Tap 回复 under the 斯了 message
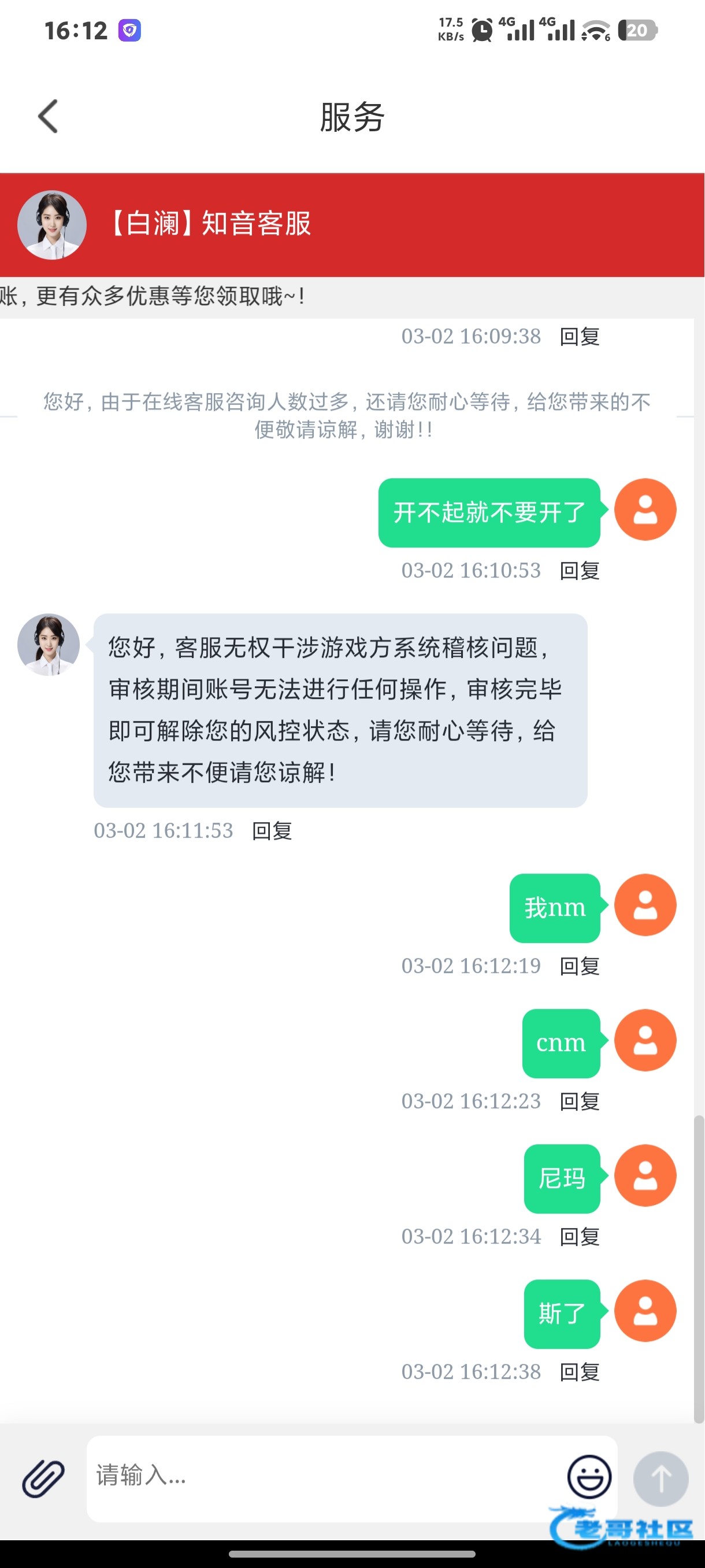This screenshot has height=1568, width=705. click(579, 1372)
